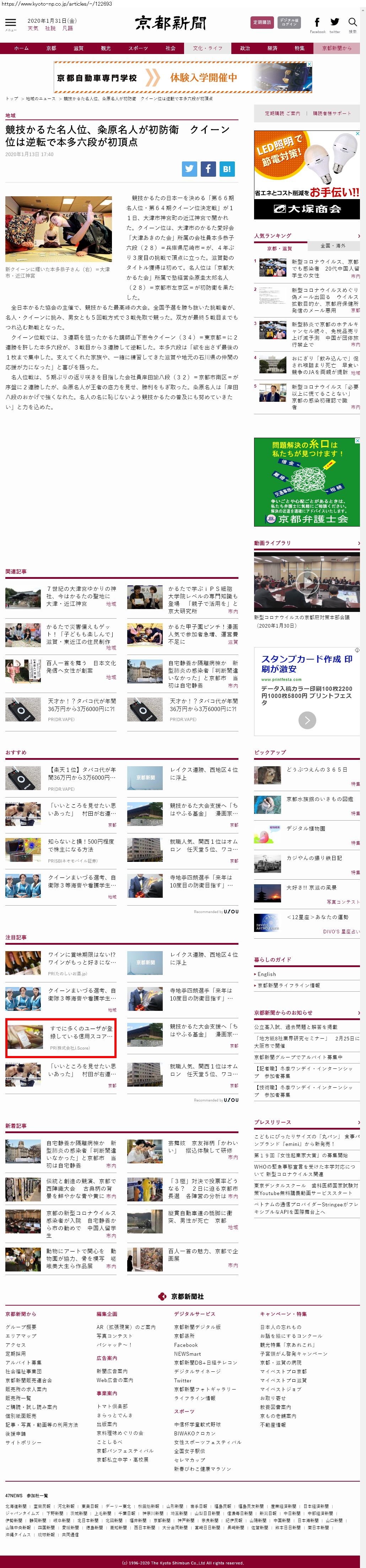Tap 購読者様サポート link
This screenshot has height=1568, width=366.
coord(332,113)
